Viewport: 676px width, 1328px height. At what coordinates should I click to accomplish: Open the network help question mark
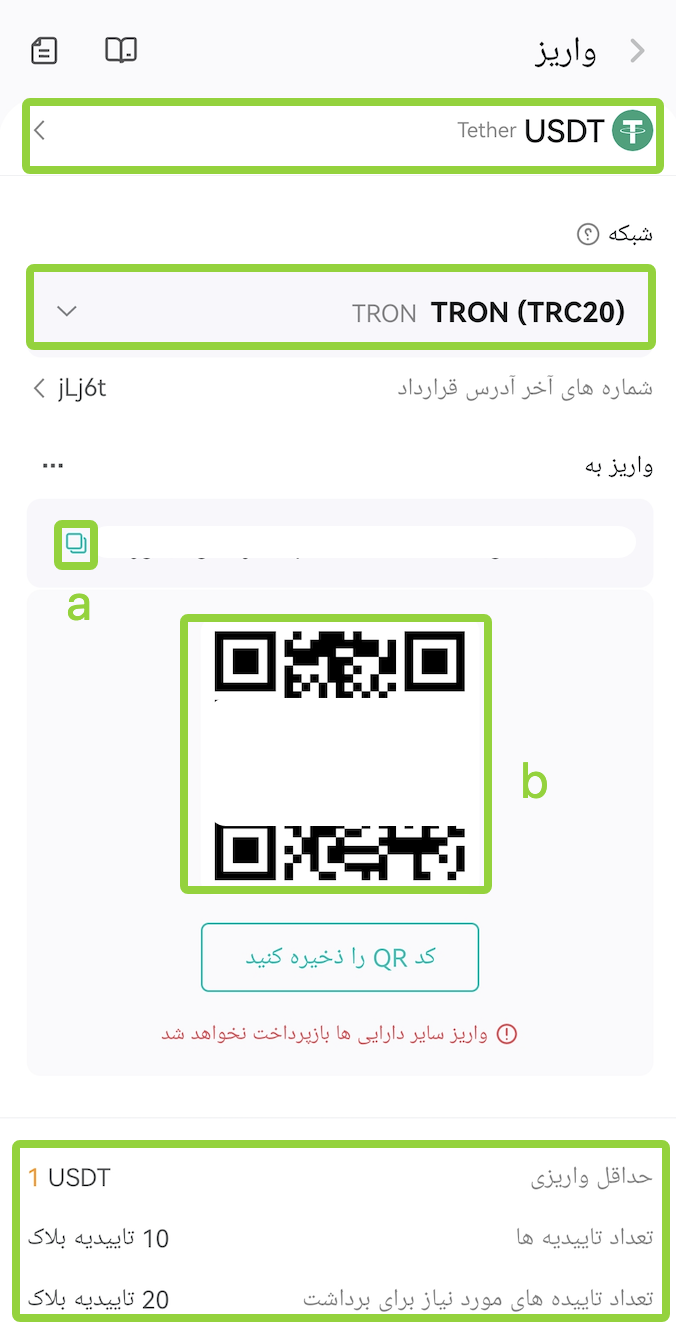587,234
